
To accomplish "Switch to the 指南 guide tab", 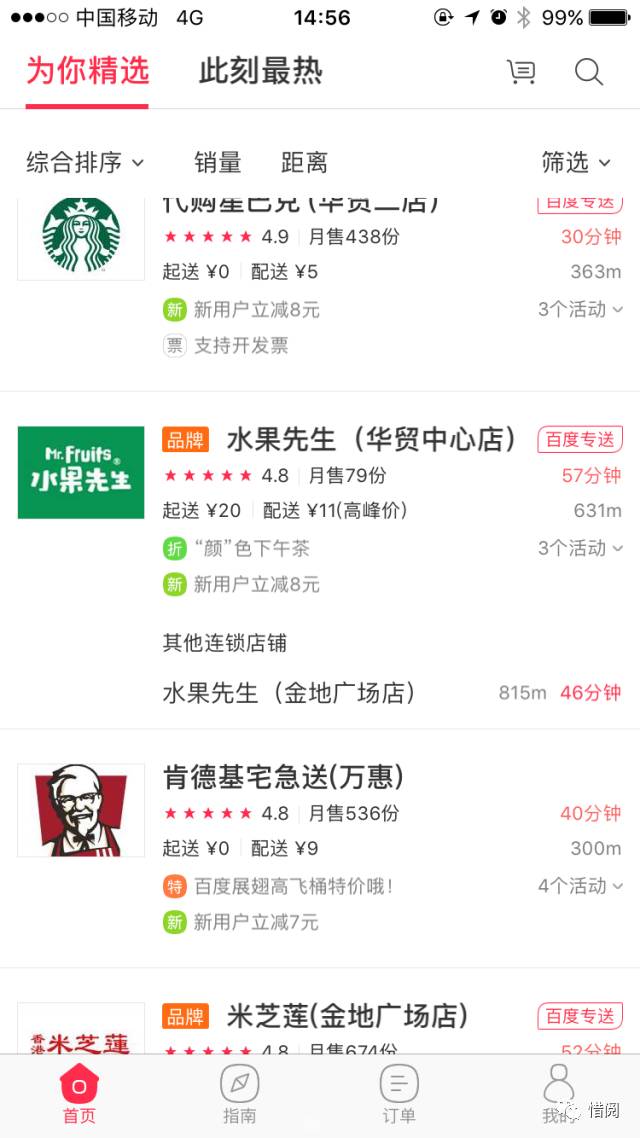I will tap(239, 1096).
